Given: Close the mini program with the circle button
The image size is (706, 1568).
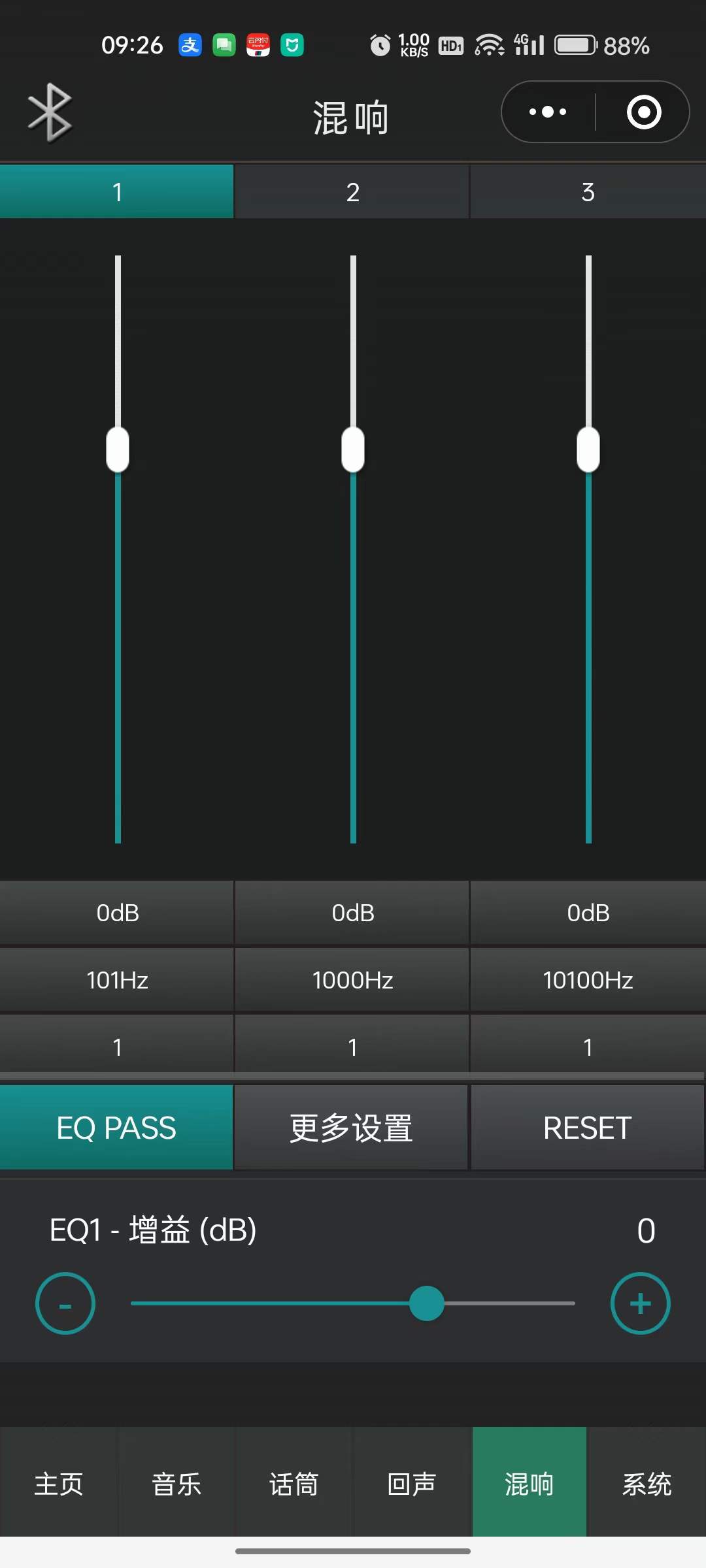Looking at the screenshot, I should 644,112.
